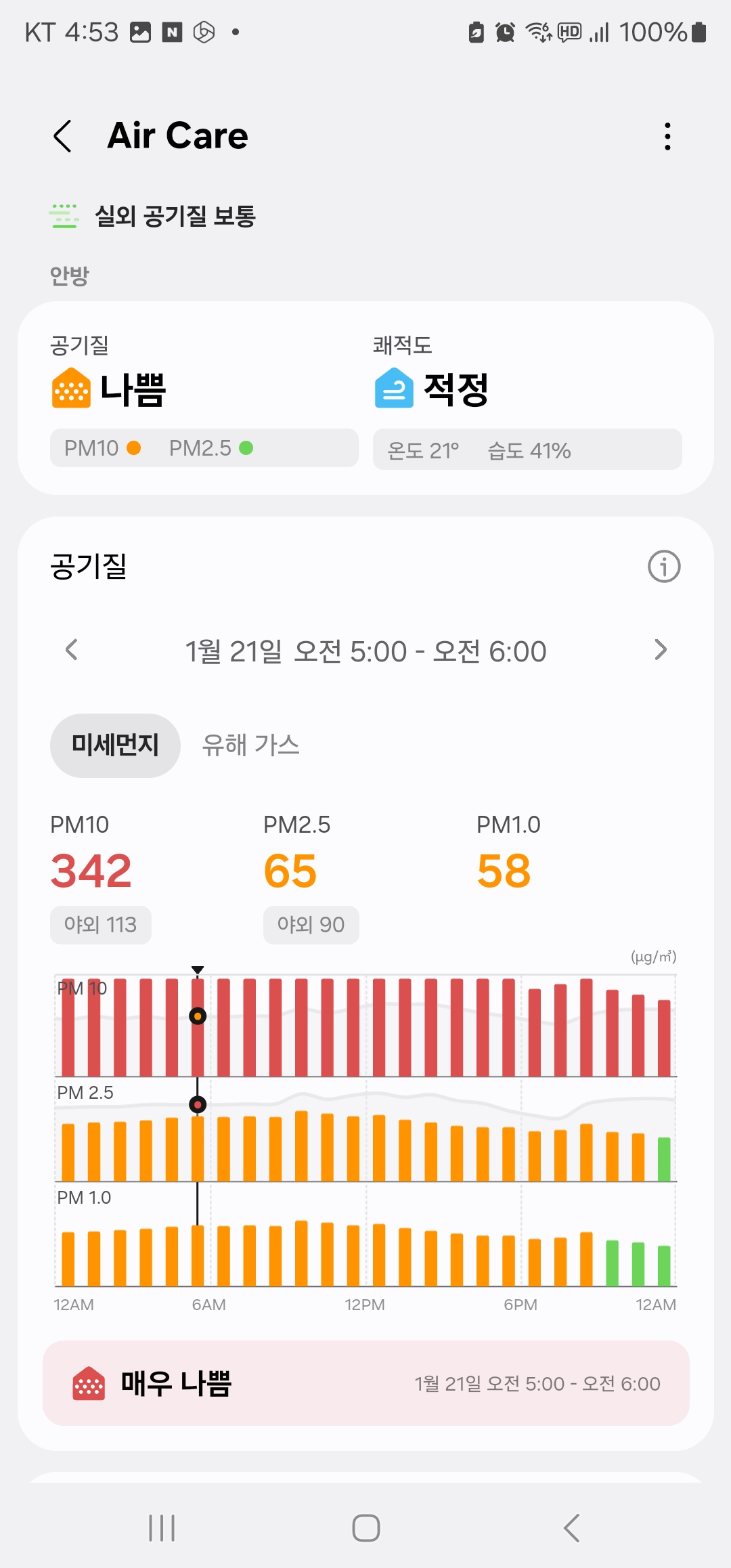Select the last green PM 2.5 bar

(664, 1159)
